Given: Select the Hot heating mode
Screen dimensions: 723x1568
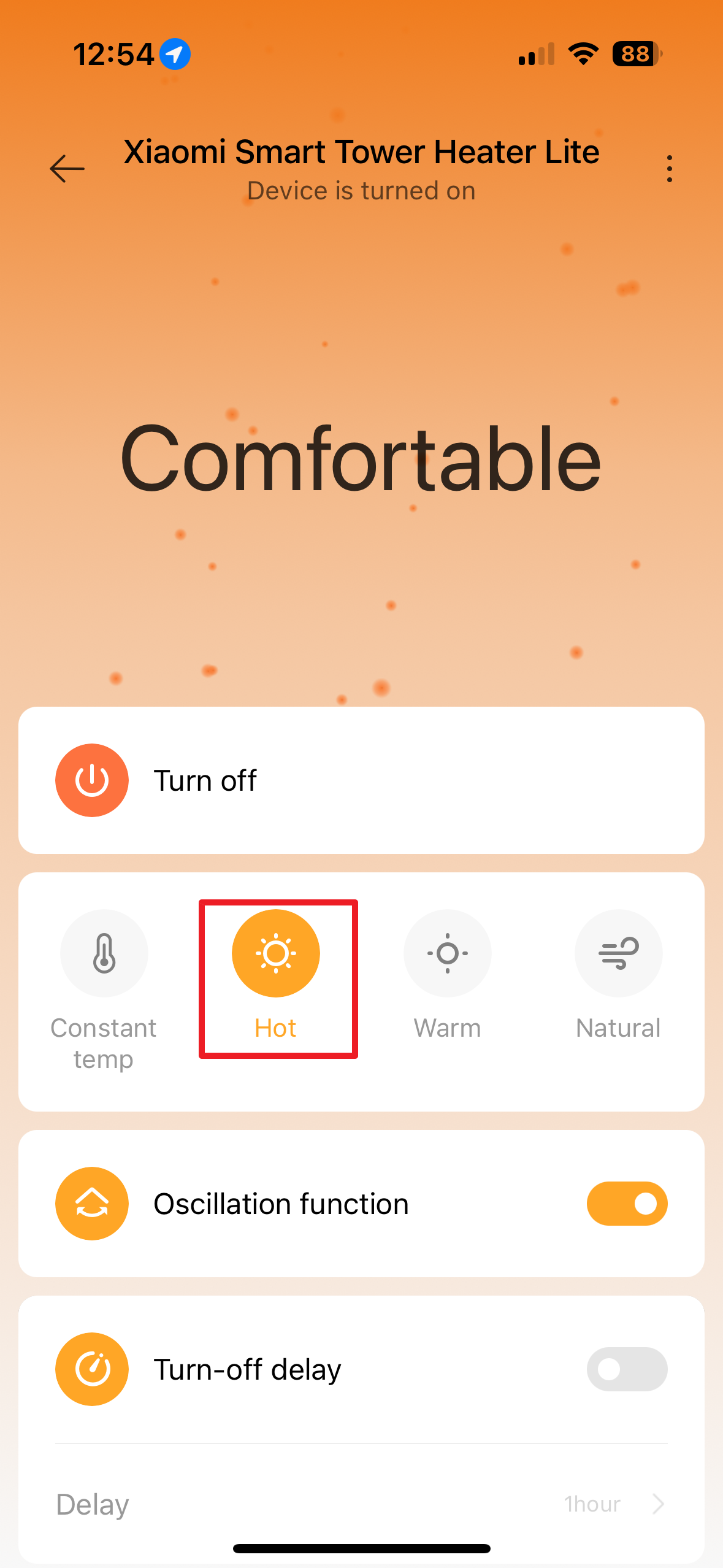Looking at the screenshot, I should 276,953.
